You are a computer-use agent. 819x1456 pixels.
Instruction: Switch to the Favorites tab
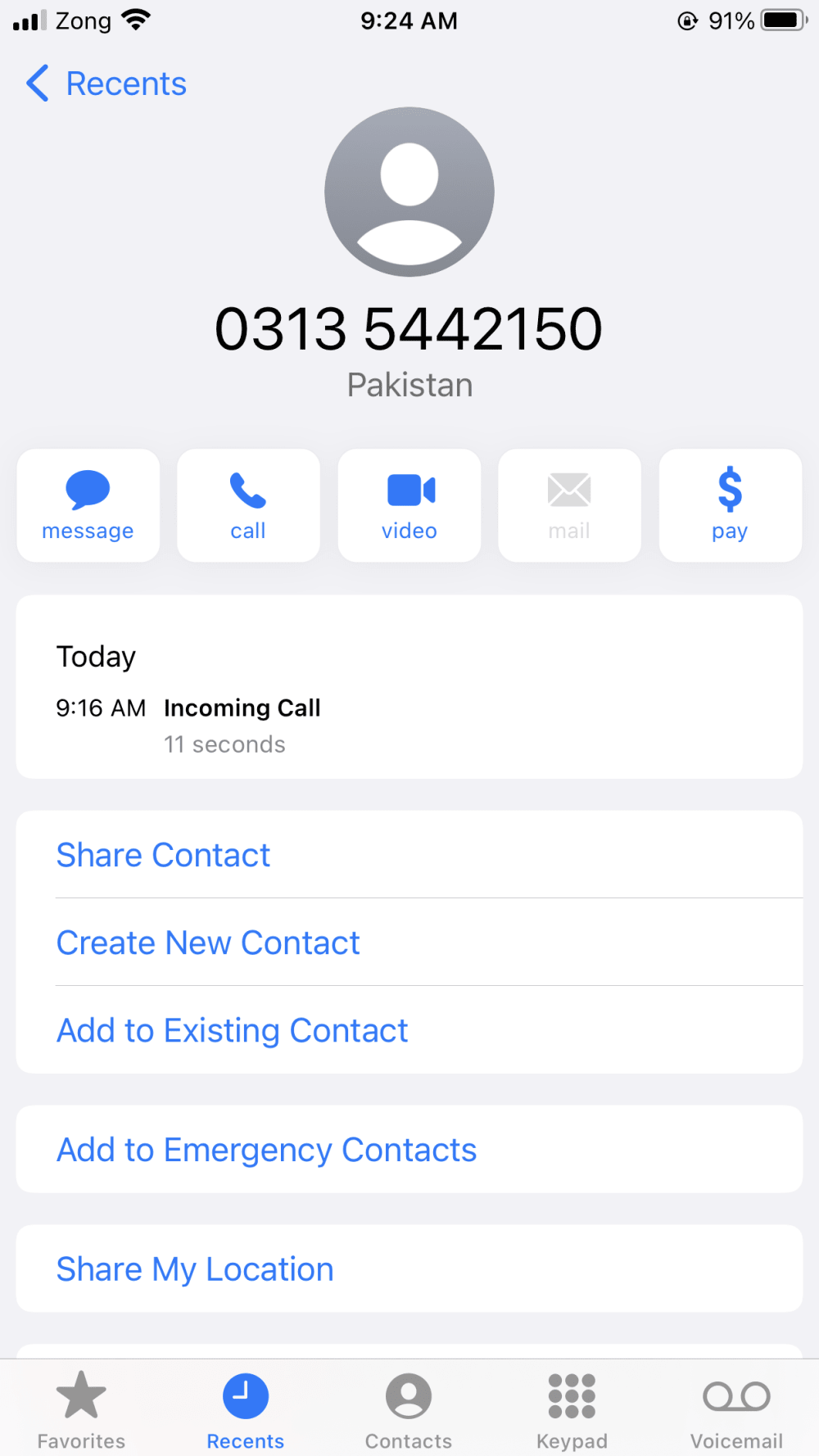click(81, 1409)
